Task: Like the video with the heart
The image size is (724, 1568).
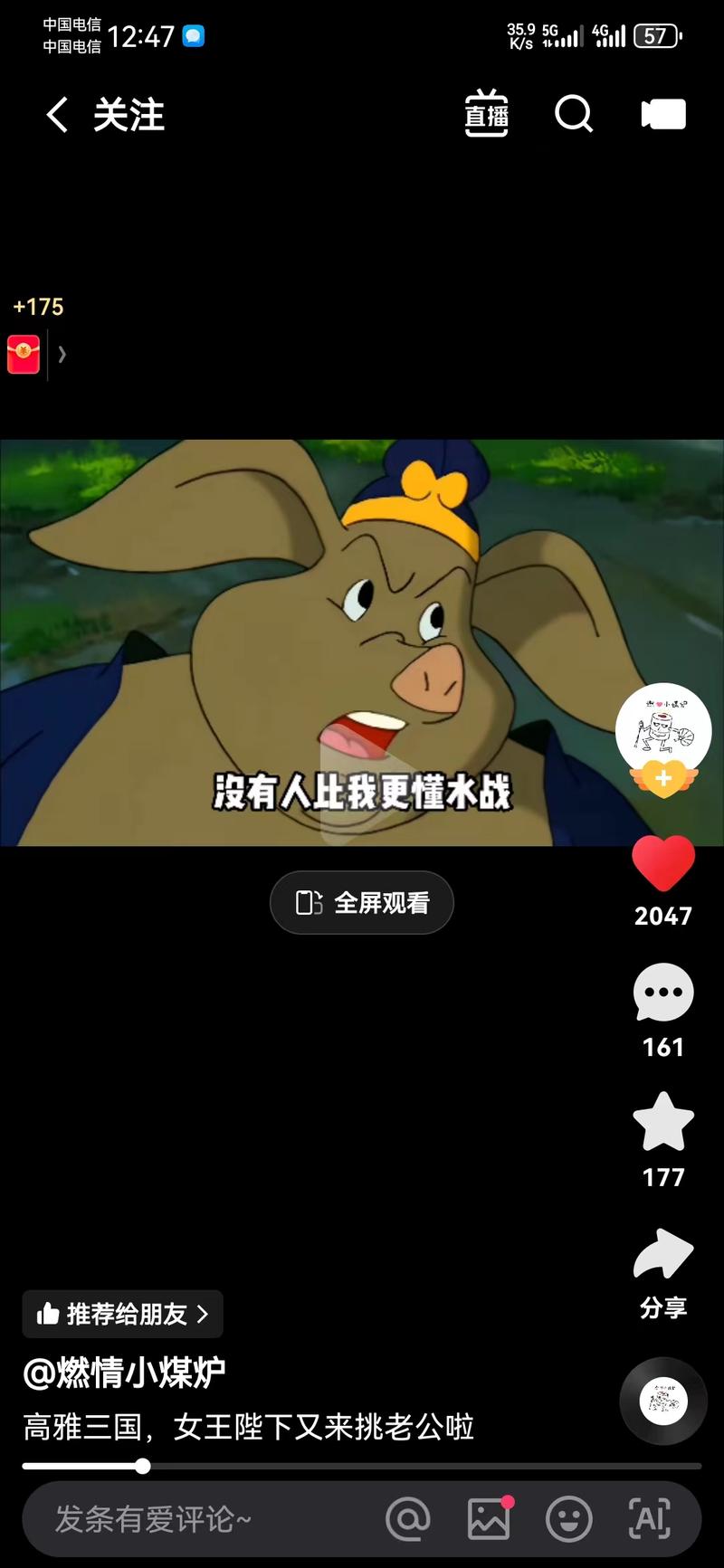Action: pos(662,864)
